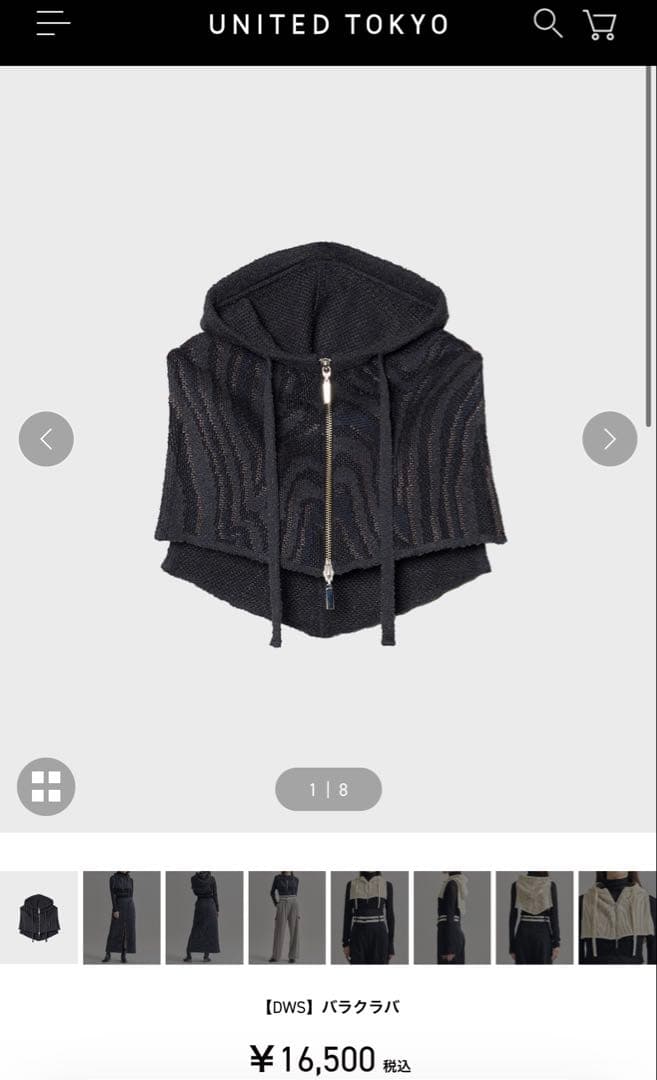Screen dimensions: 657x1080
Task: Select the seventh thumbnail of ivory hood back
Action: point(535,917)
